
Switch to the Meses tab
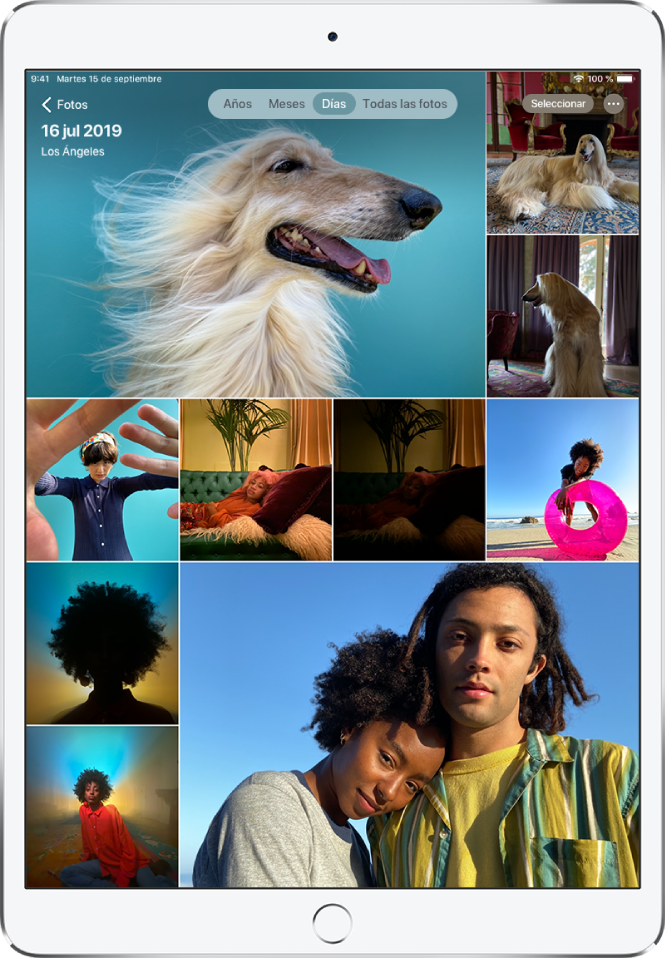(x=287, y=104)
